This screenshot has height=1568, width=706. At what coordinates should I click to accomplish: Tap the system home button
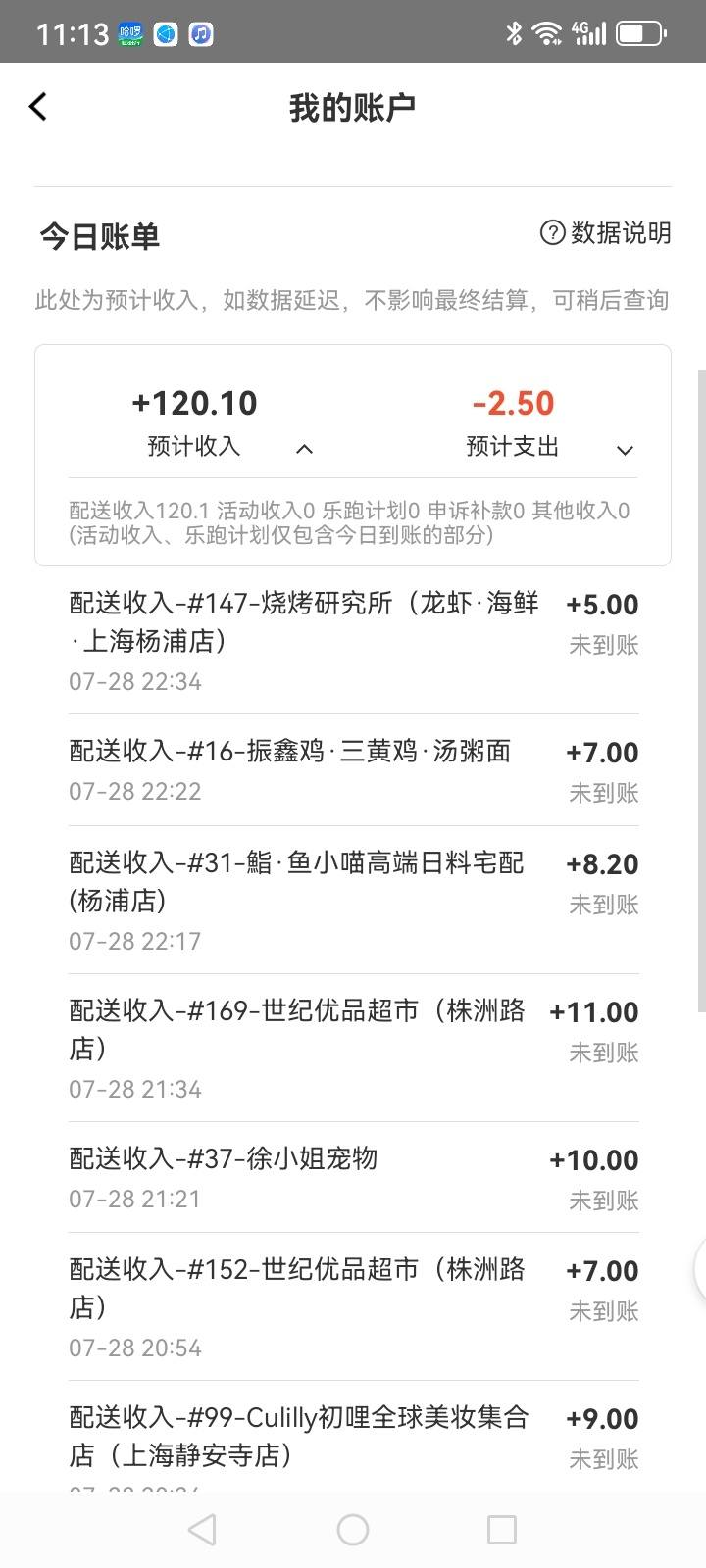(353, 1530)
